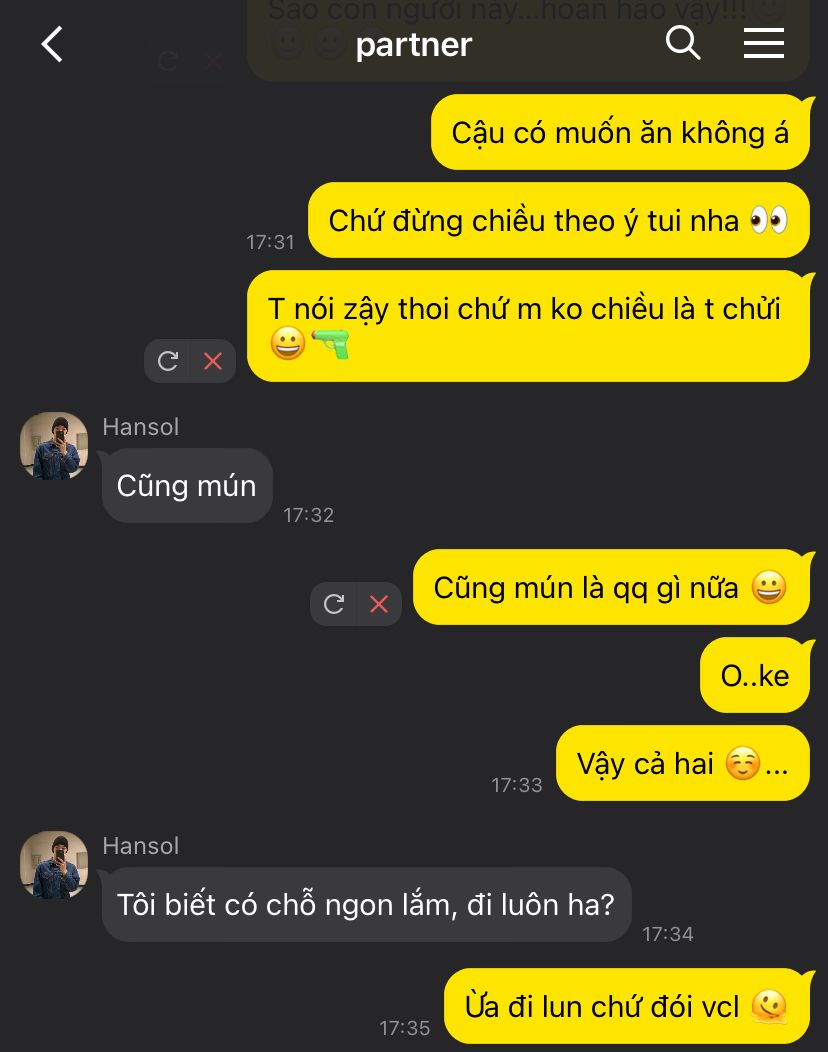Viewport: 828px width, 1052px height.
Task: Search within the partner conversation
Action: pyautogui.click(x=682, y=43)
